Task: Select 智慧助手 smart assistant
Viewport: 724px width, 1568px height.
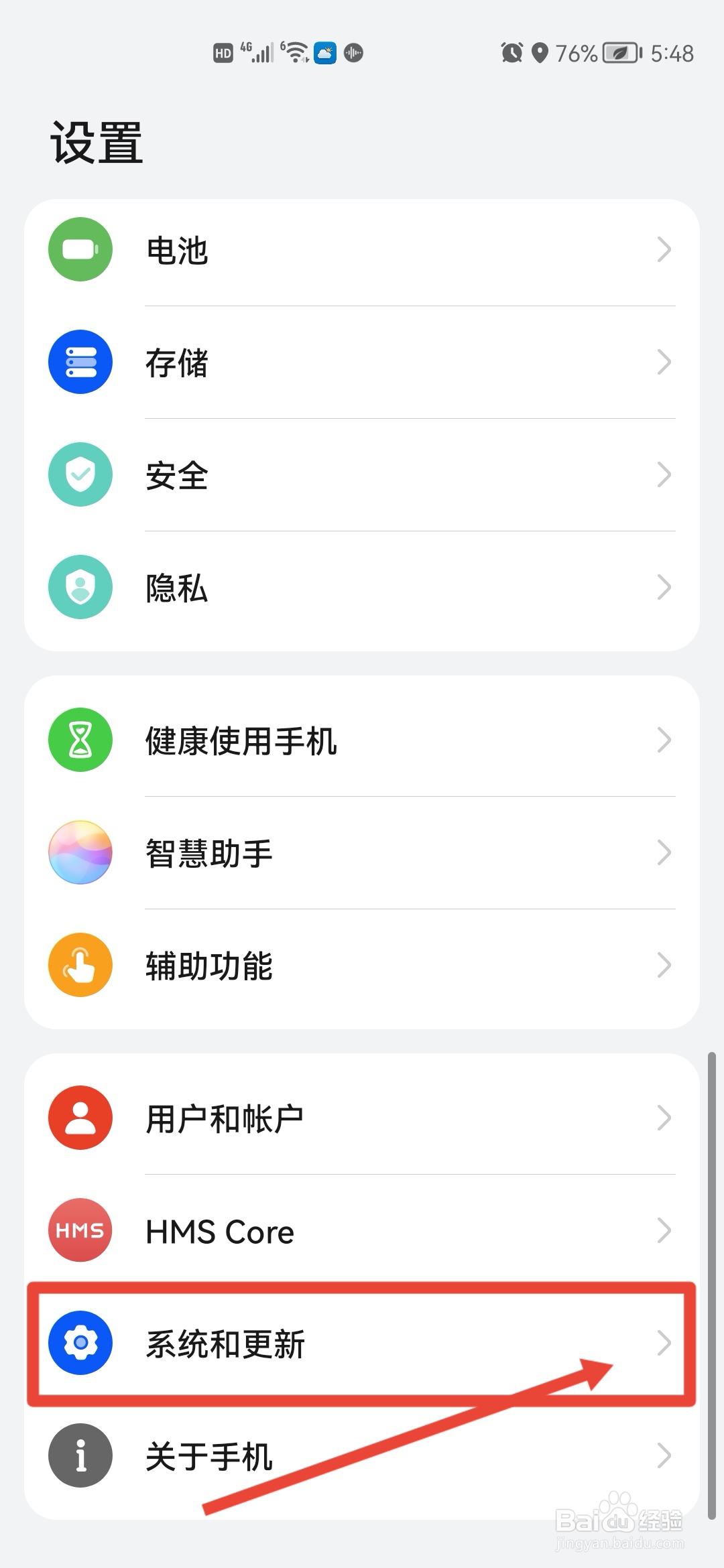Action: (x=362, y=853)
